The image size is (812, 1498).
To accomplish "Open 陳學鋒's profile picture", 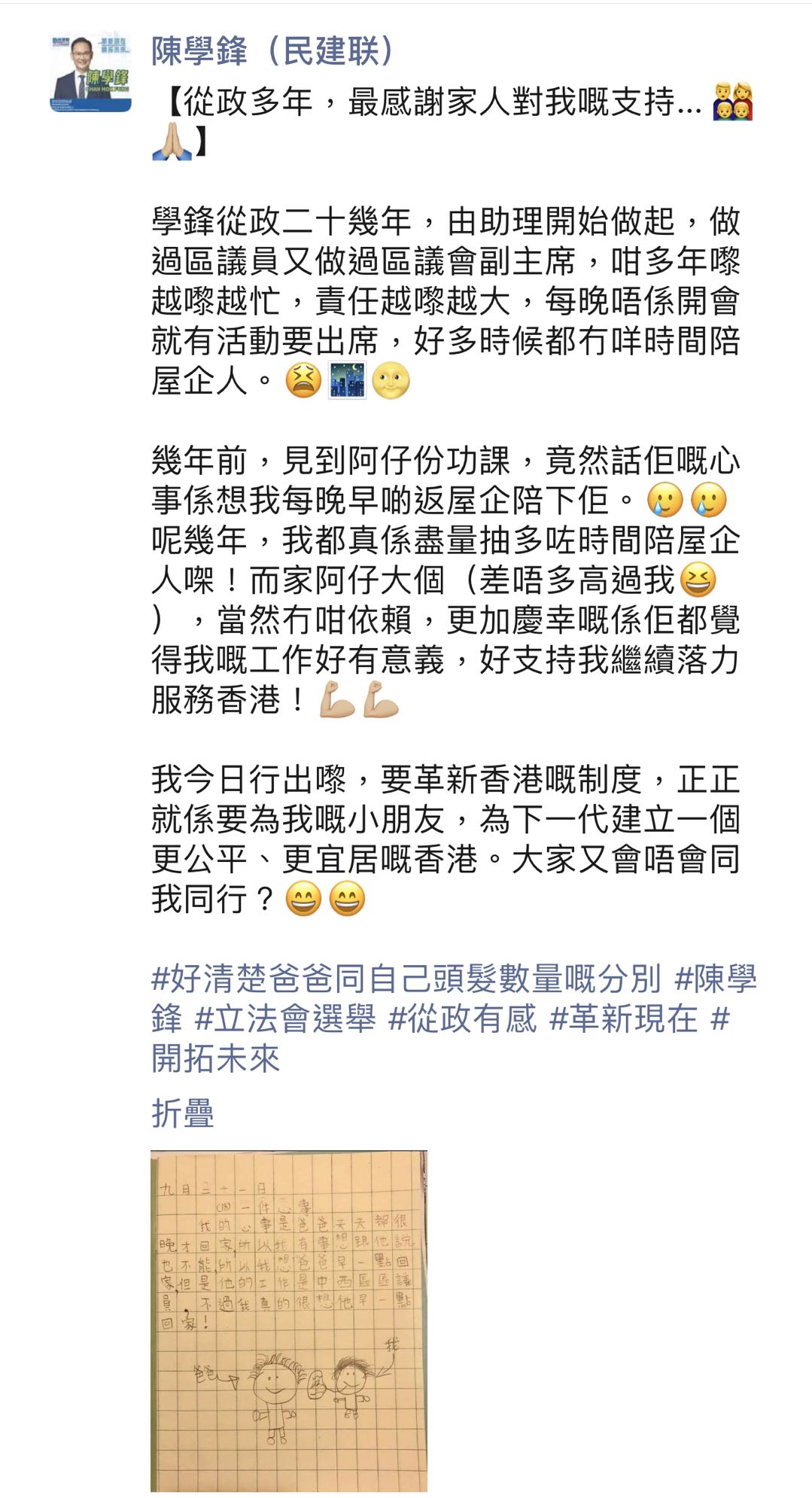I will [x=91, y=73].
